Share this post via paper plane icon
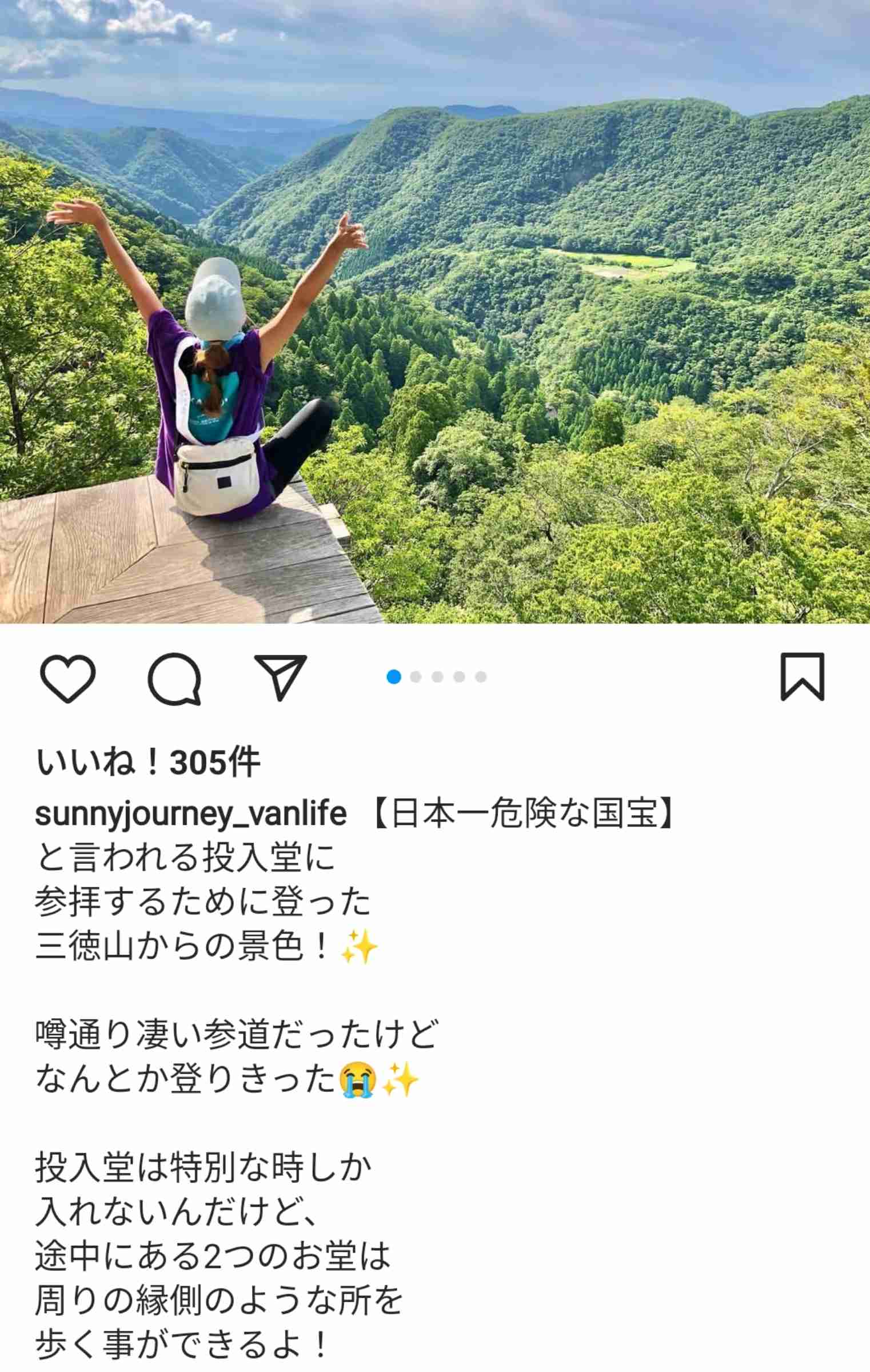The image size is (870, 1372). click(x=280, y=677)
